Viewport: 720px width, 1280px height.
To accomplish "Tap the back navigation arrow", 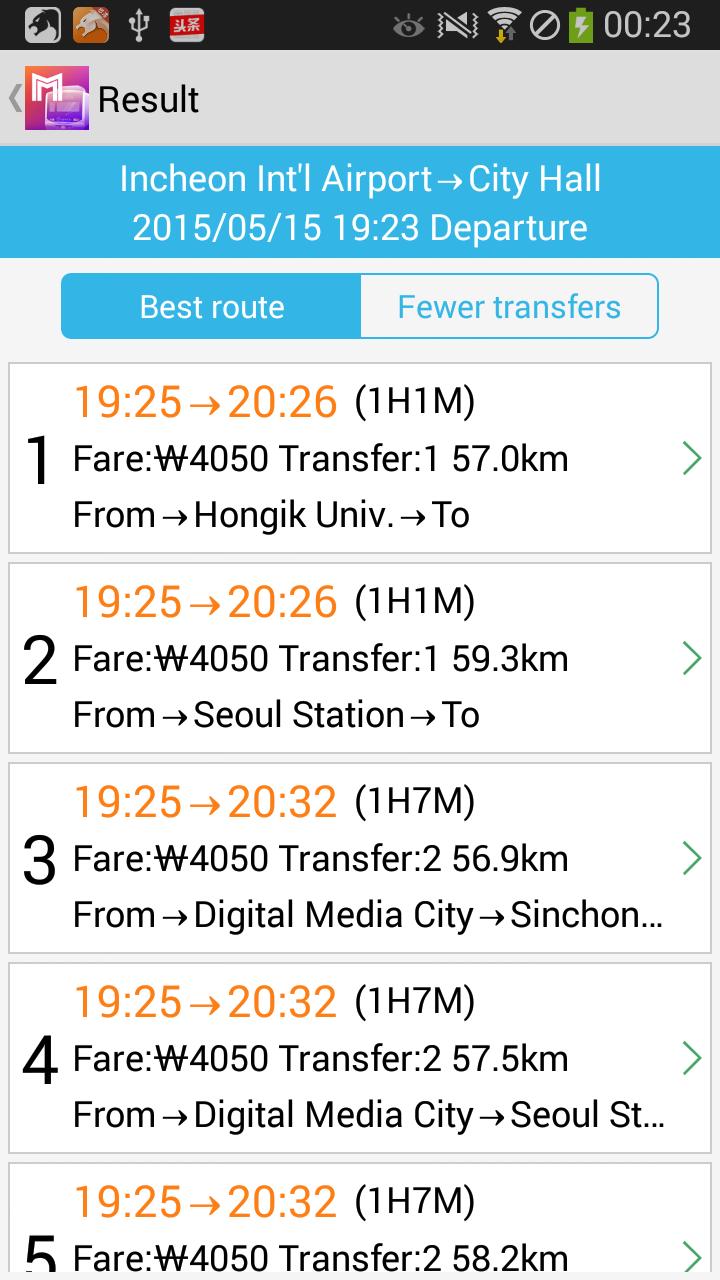I will [x=14, y=99].
